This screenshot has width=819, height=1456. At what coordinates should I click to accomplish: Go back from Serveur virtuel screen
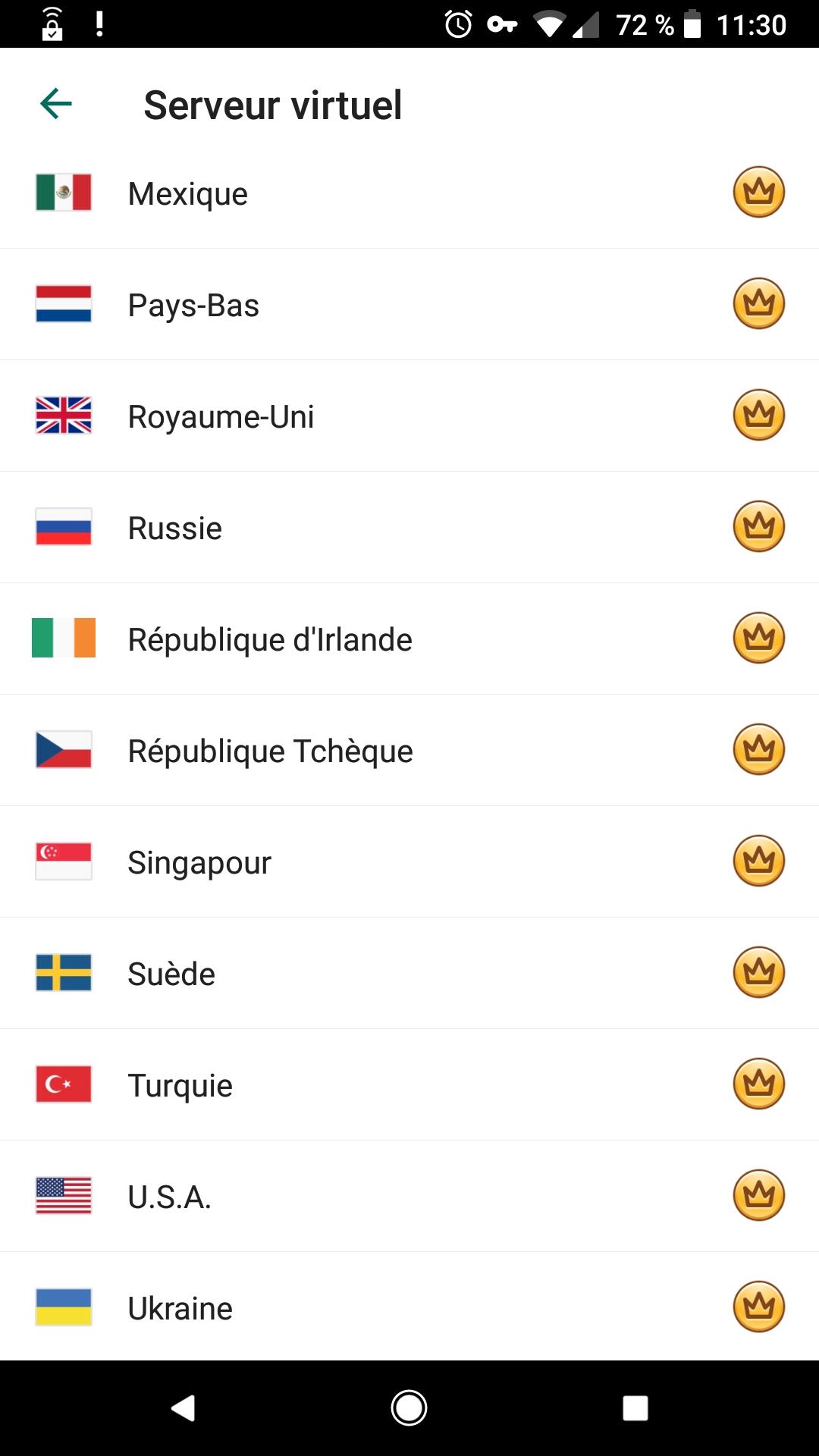[x=55, y=104]
